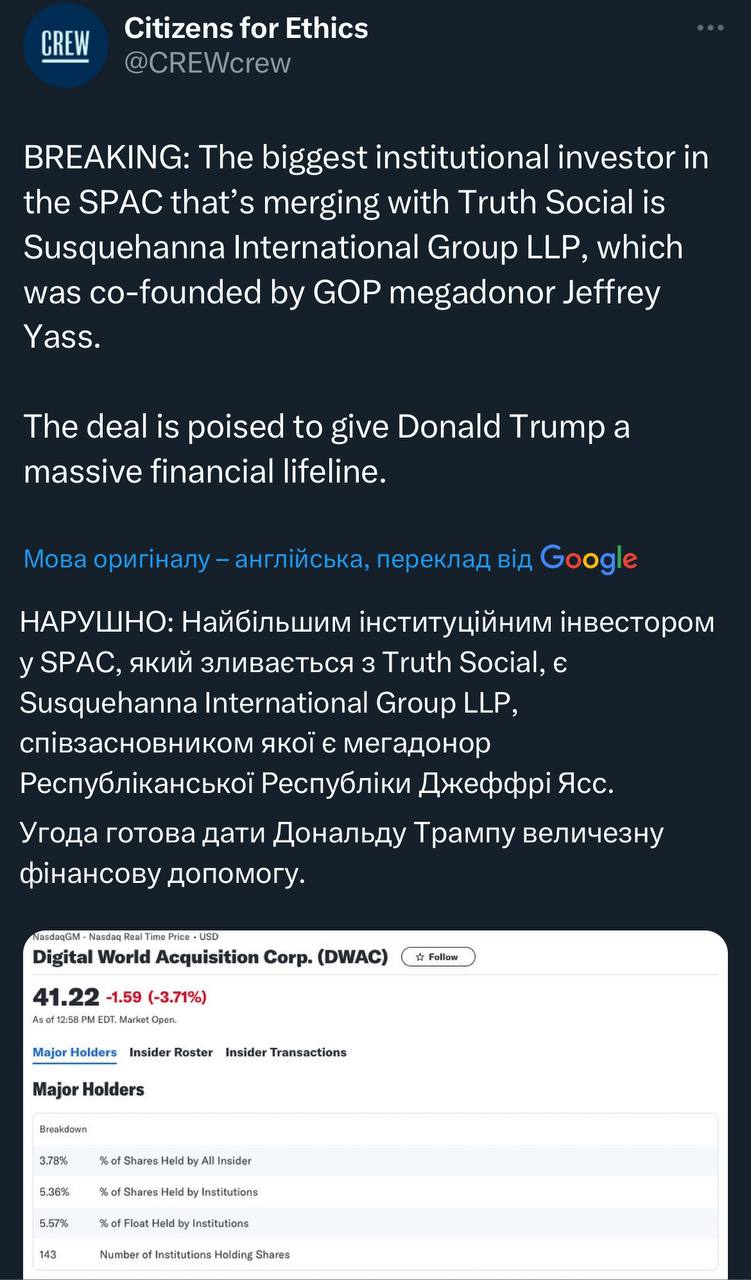Viewport: 751px width, 1280px height.
Task: Open the @CREWcrew account name
Action: [x=207, y=63]
